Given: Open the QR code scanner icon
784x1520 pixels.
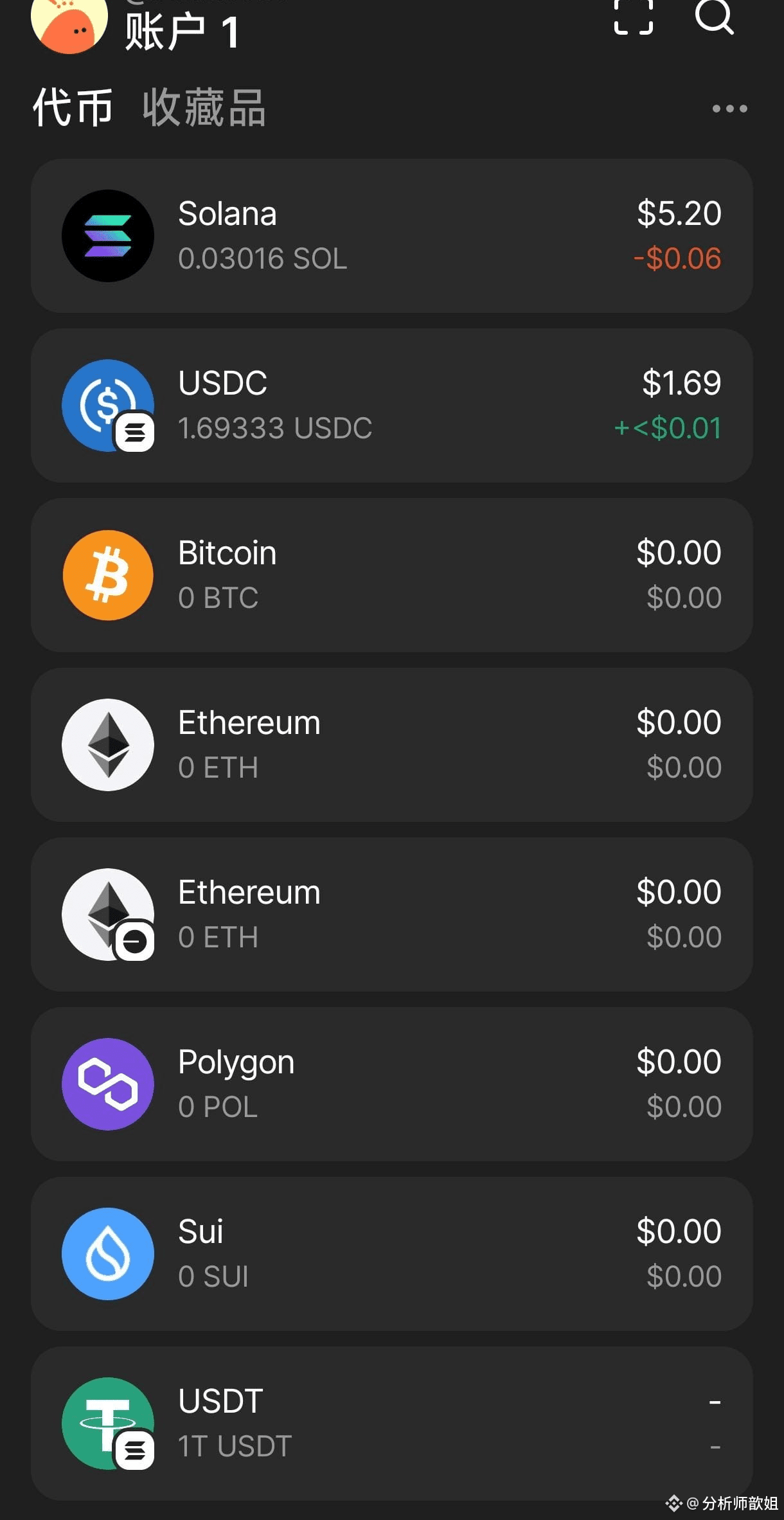Looking at the screenshot, I should click(x=633, y=16).
